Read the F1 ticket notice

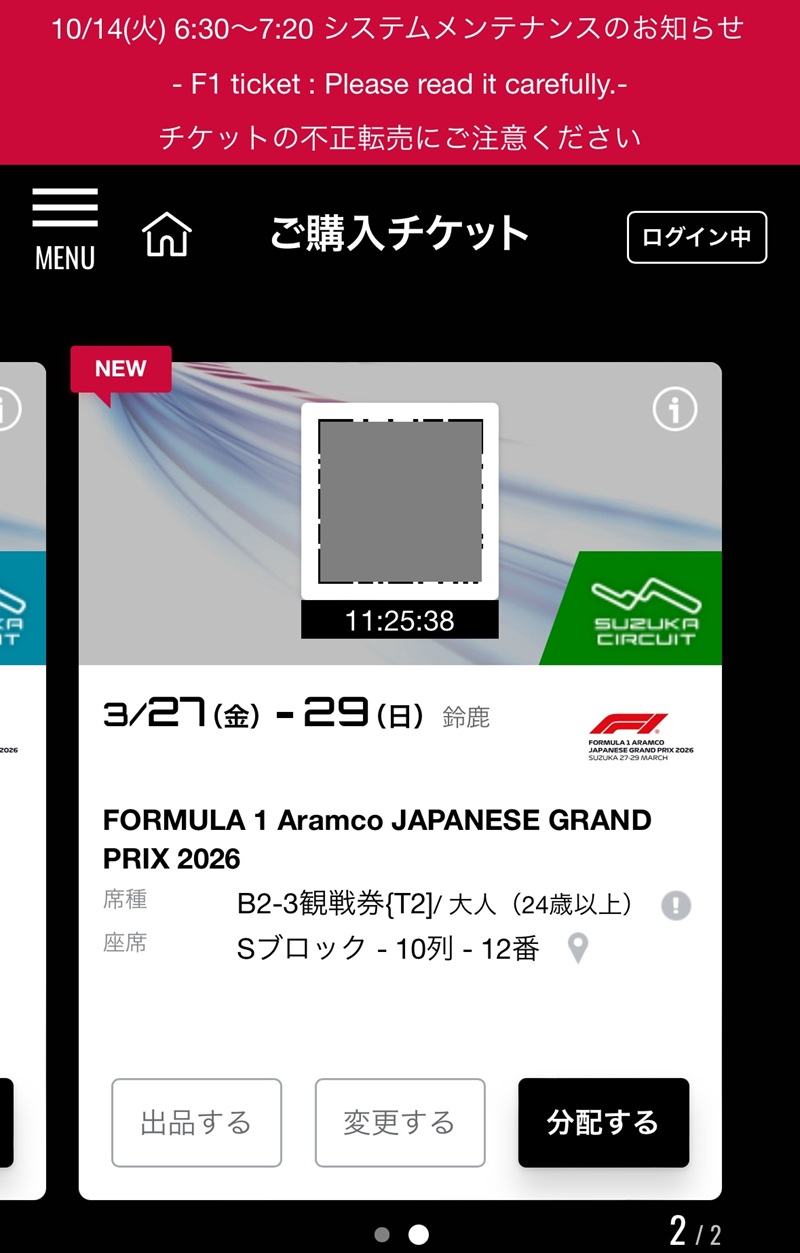tap(398, 84)
